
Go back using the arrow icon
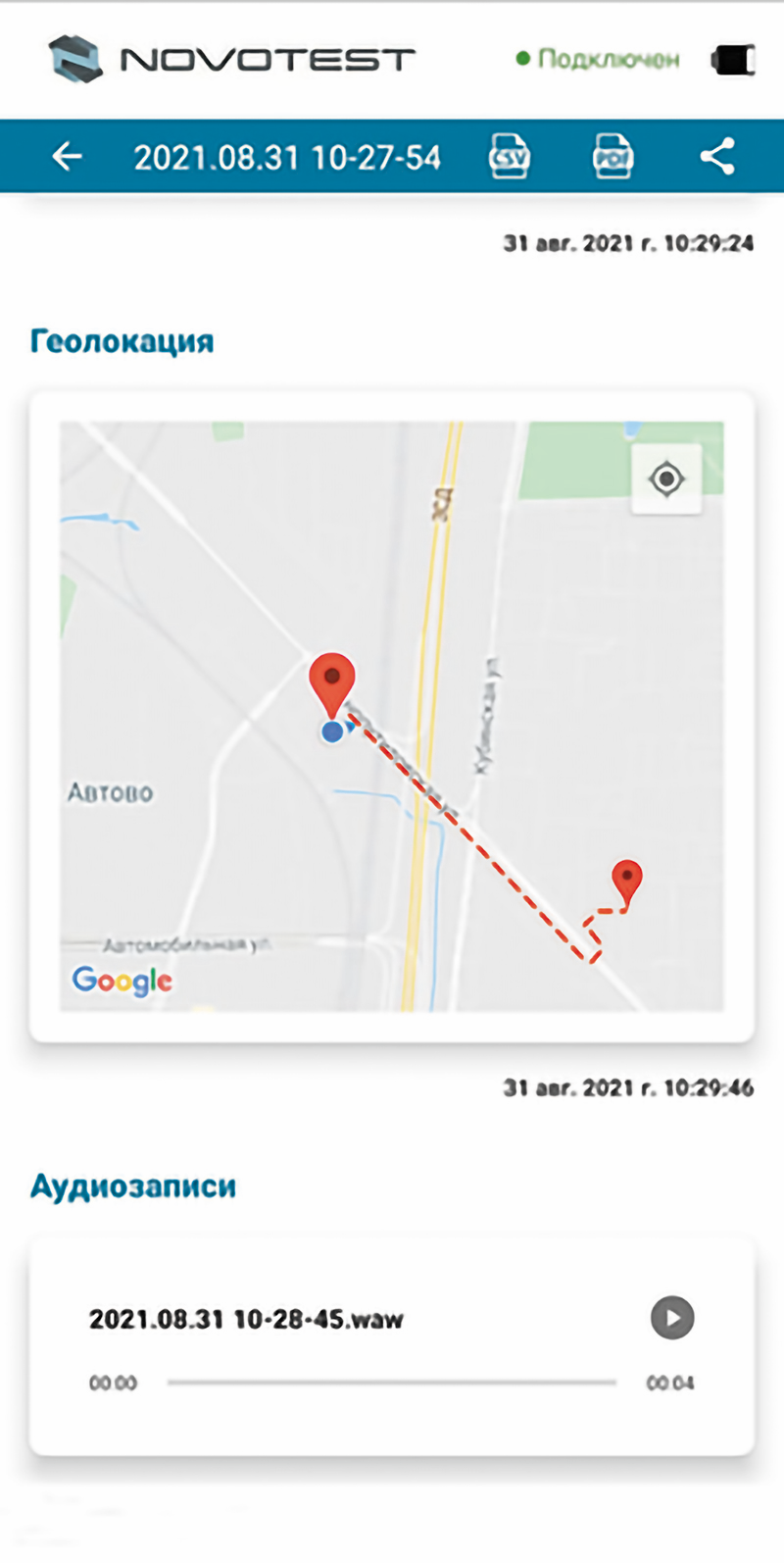tap(67, 156)
